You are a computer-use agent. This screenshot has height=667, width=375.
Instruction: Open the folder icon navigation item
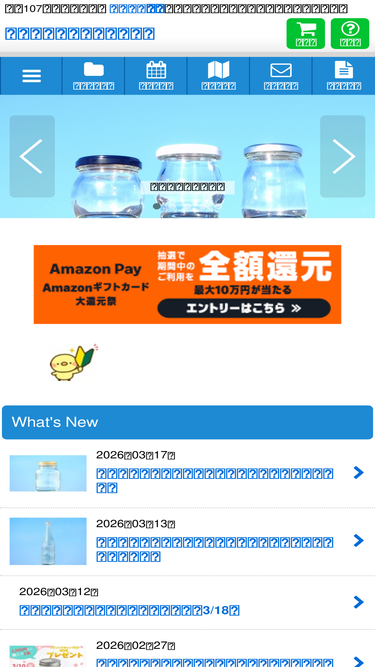pos(94,76)
